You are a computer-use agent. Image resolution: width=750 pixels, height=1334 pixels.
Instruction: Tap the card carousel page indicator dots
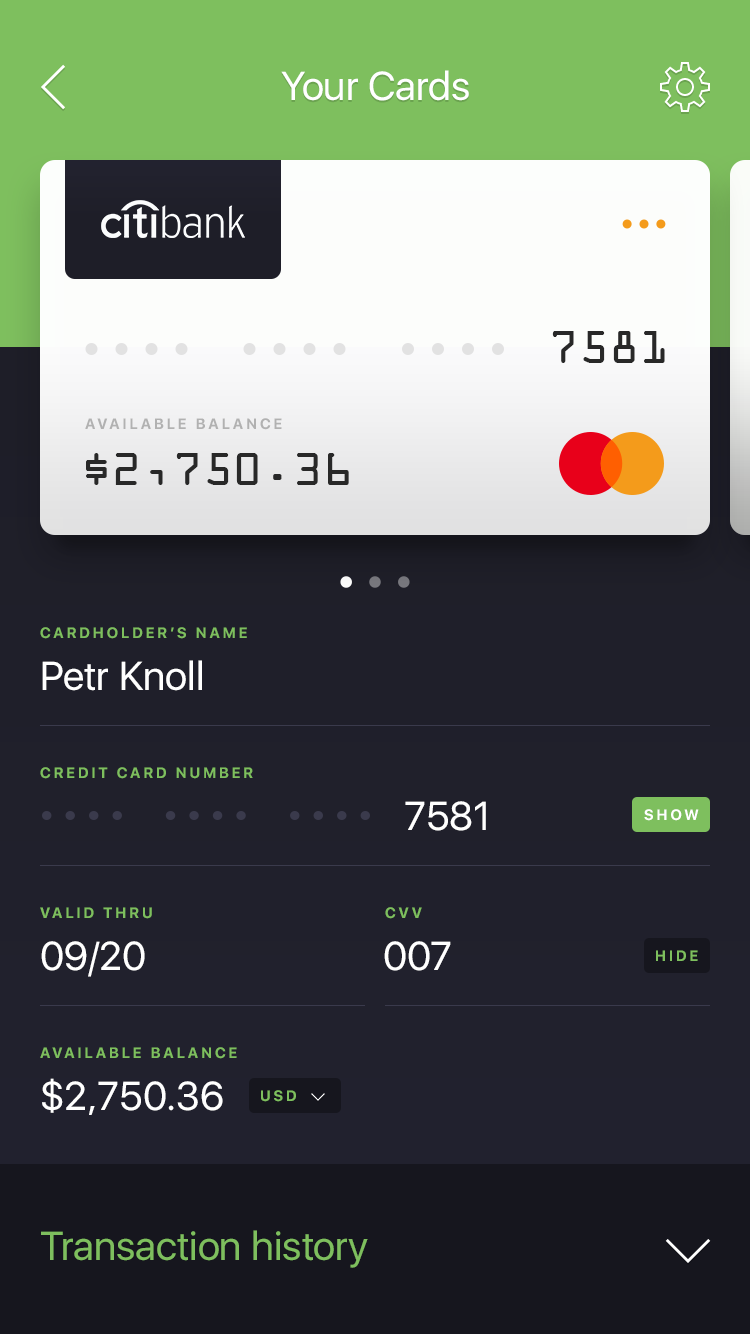[x=375, y=582]
